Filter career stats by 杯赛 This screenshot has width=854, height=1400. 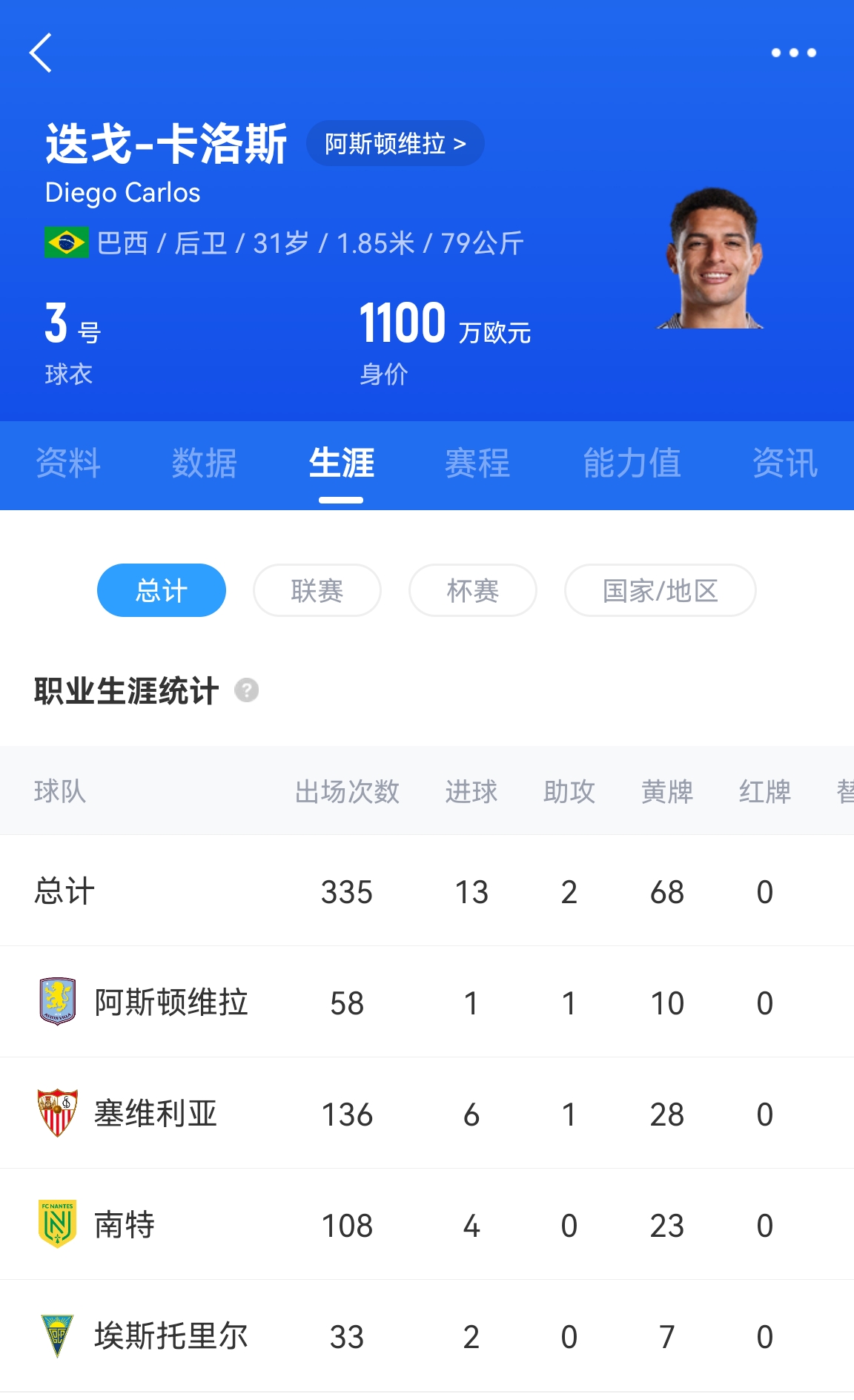click(473, 591)
